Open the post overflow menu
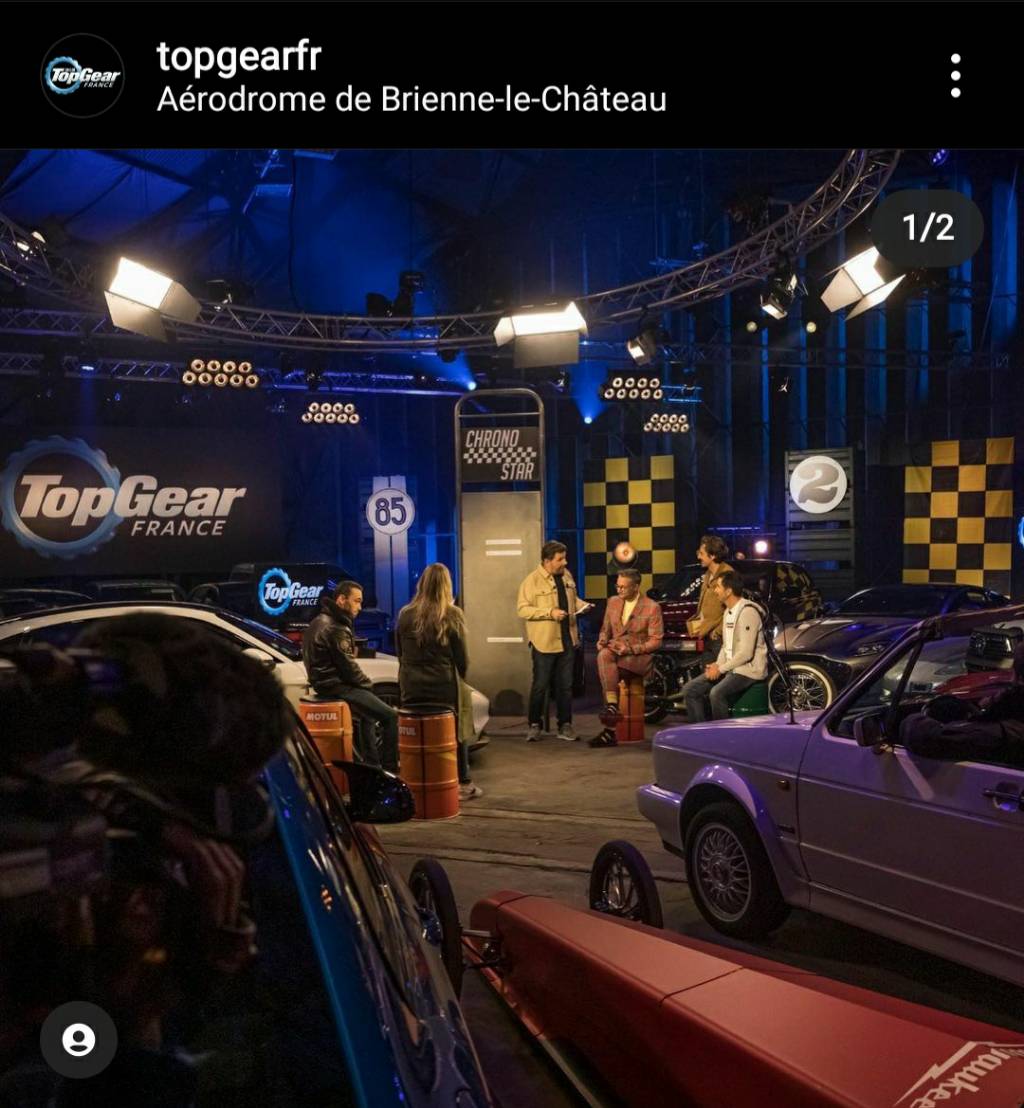The height and width of the screenshot is (1108, 1024). pyautogui.click(x=955, y=76)
